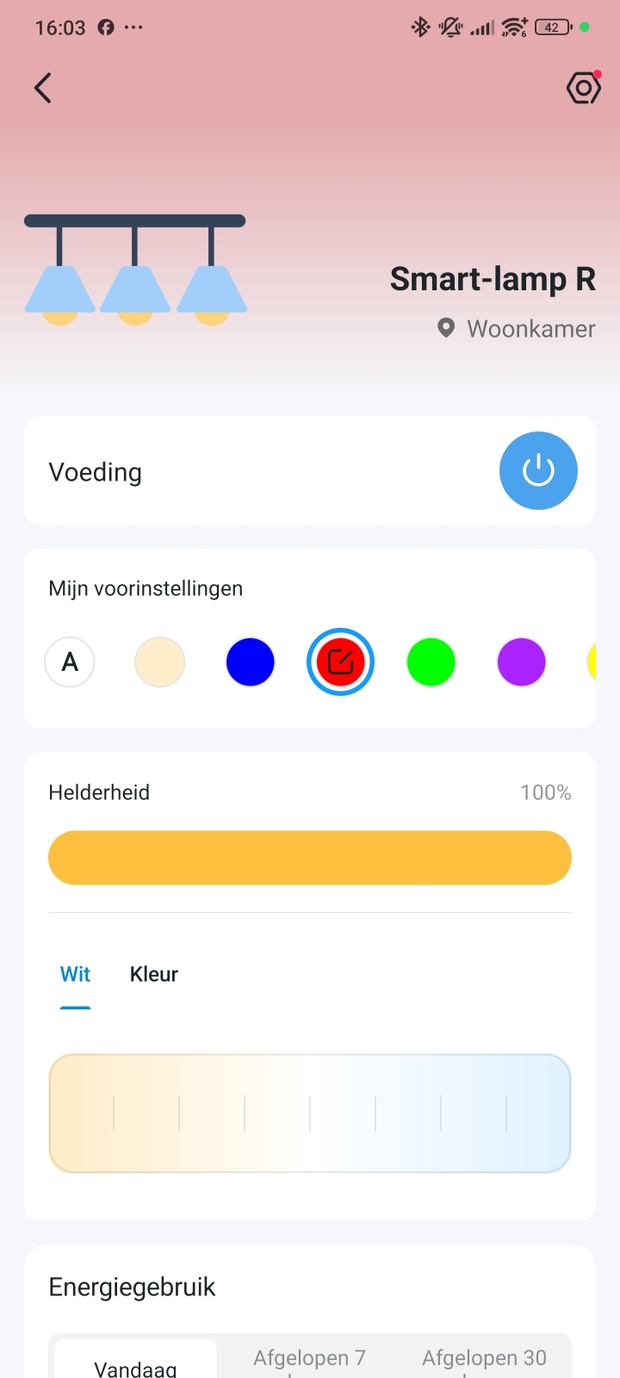Pick the blue preset color
This screenshot has width=620, height=1378.
point(250,662)
